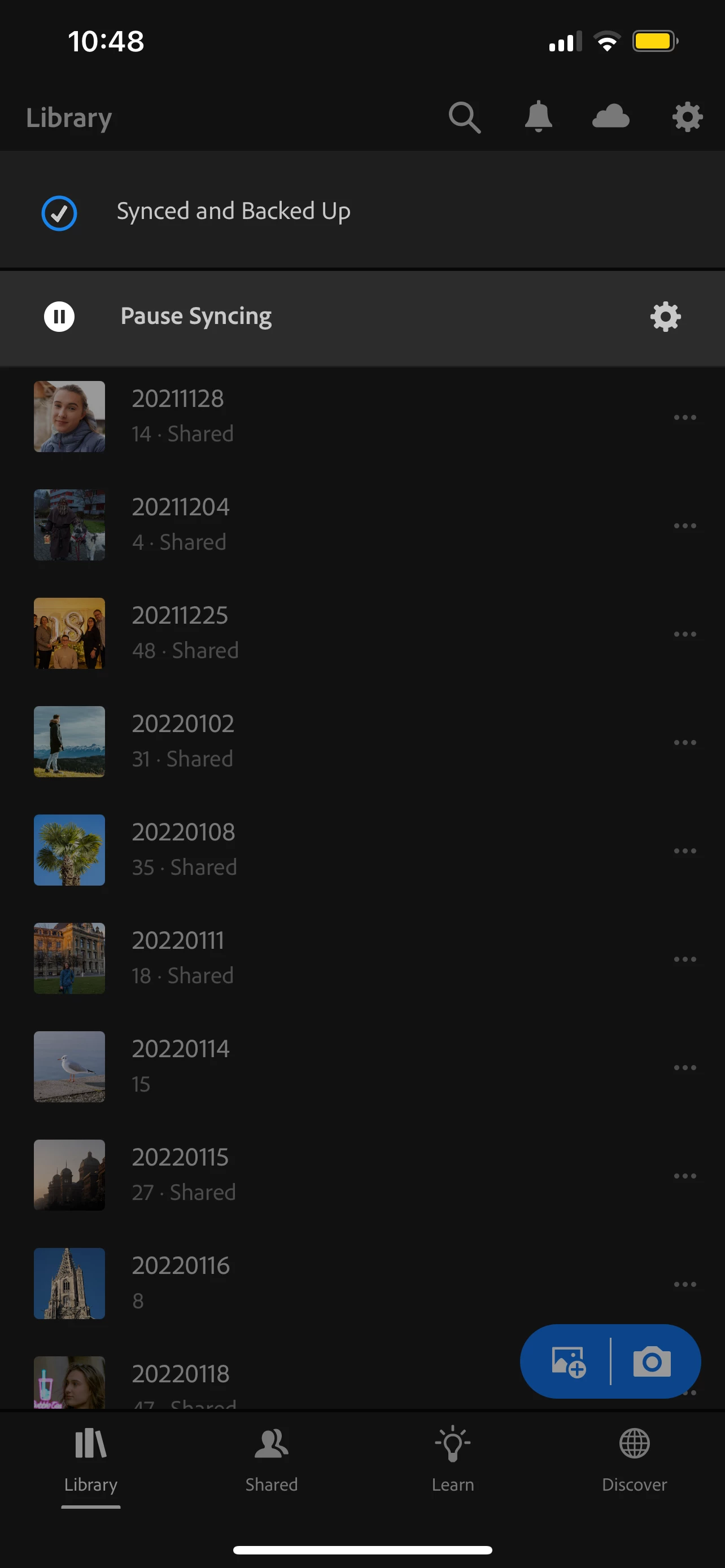Open sync settings gear beside Pause Syncing

pyautogui.click(x=665, y=317)
